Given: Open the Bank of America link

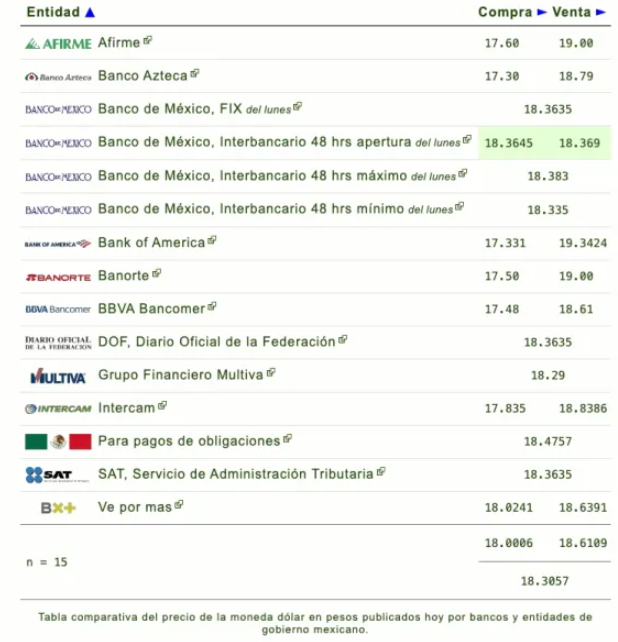Looking at the screenshot, I should (x=151, y=242).
